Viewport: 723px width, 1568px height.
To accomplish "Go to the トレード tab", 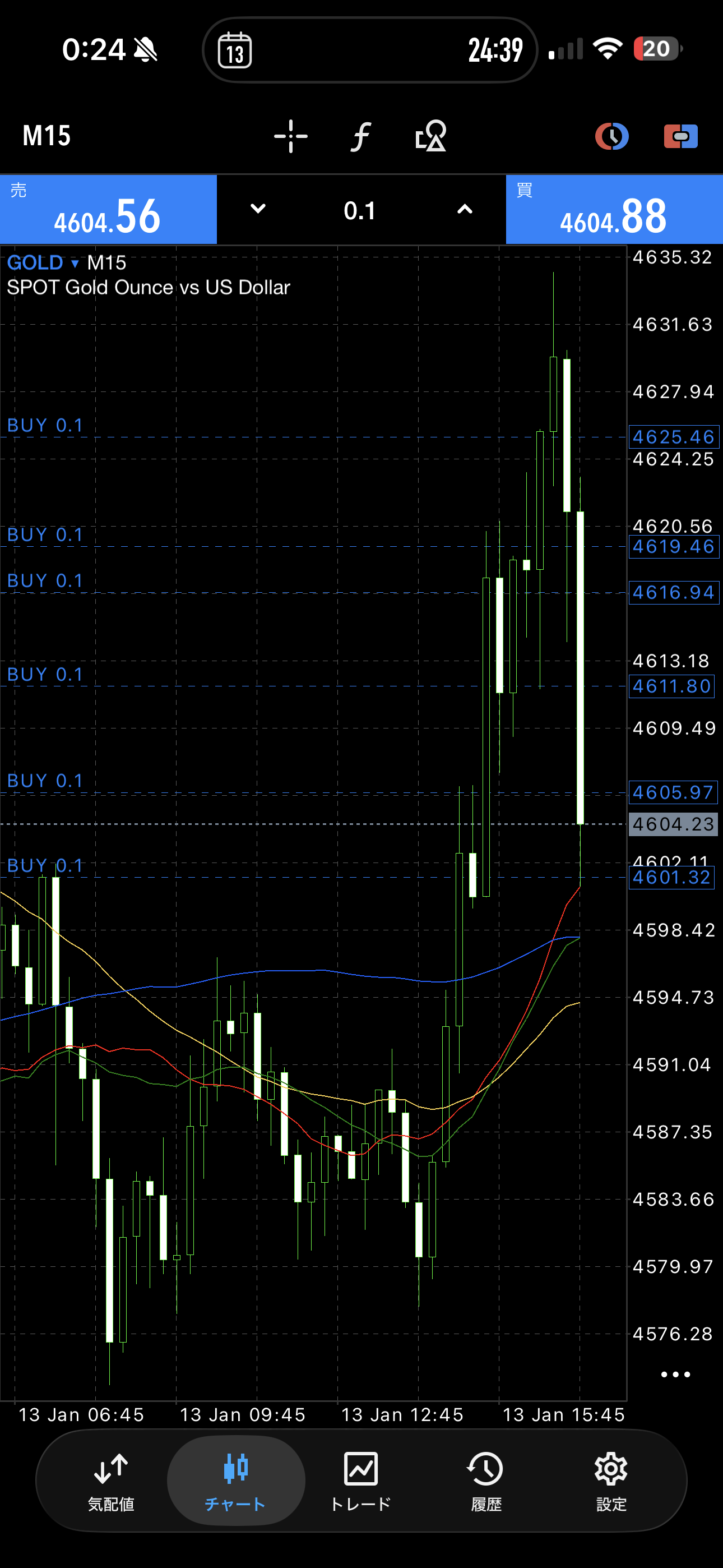I will (361, 1480).
